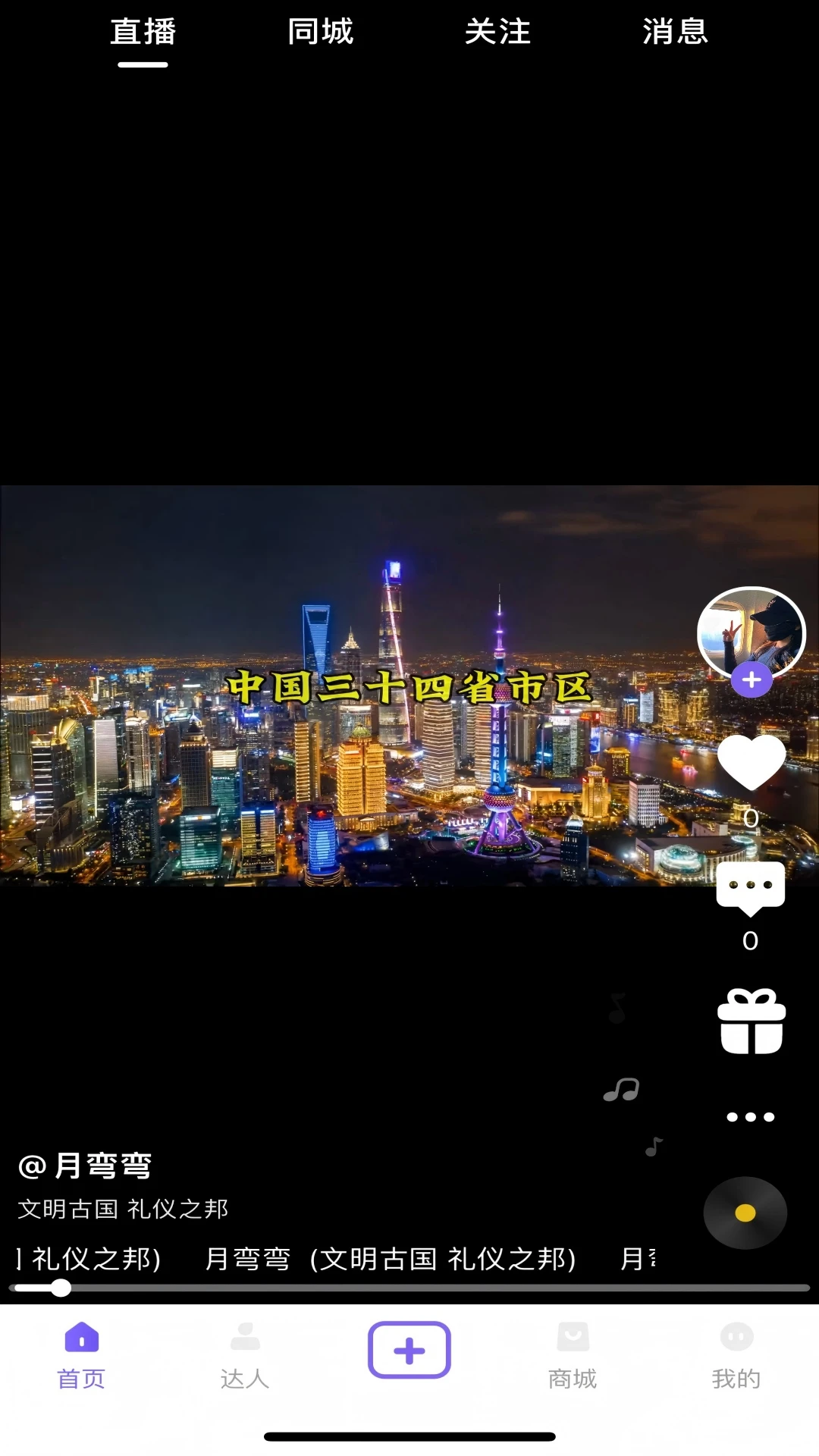Like this video with the heart
The image size is (819, 1456).
pos(751,763)
